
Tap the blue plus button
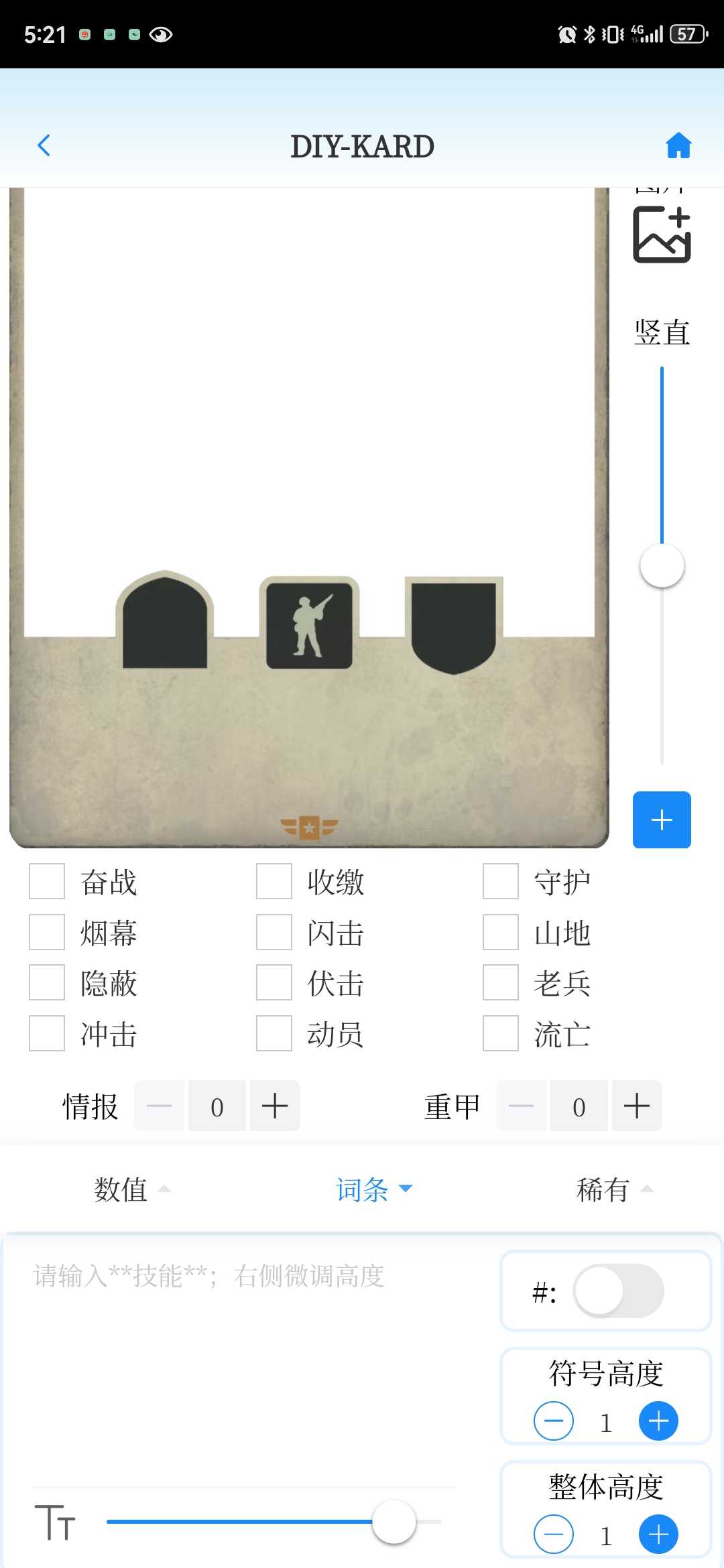point(662,820)
